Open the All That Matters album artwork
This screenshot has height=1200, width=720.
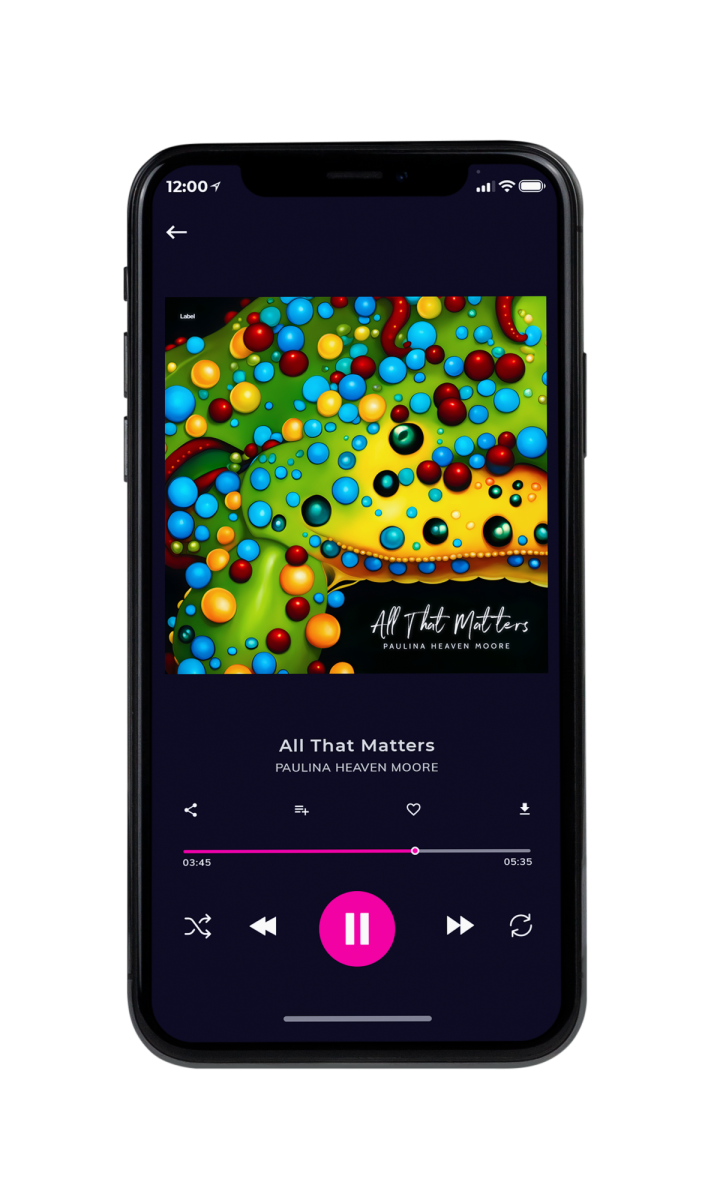[356, 484]
